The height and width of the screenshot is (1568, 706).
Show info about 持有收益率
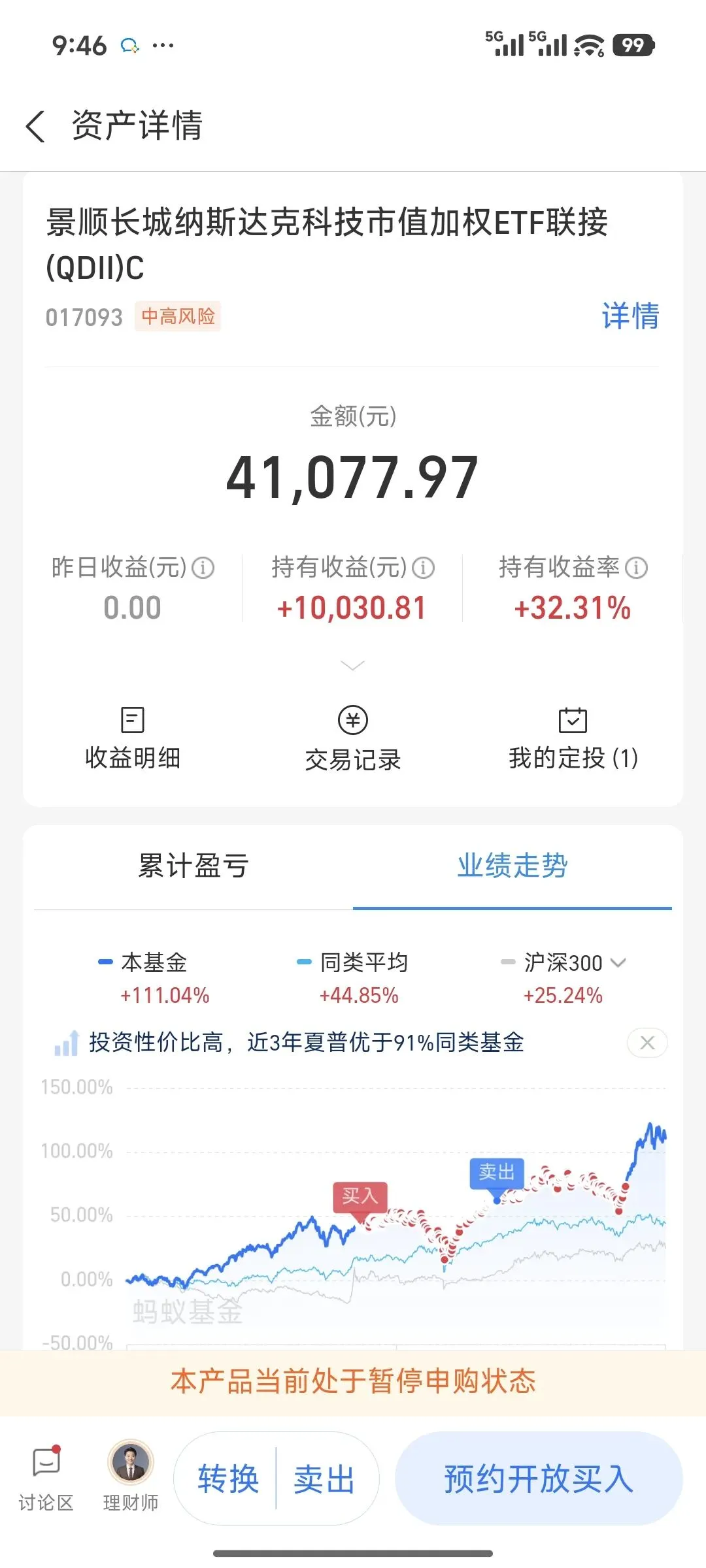tap(636, 568)
